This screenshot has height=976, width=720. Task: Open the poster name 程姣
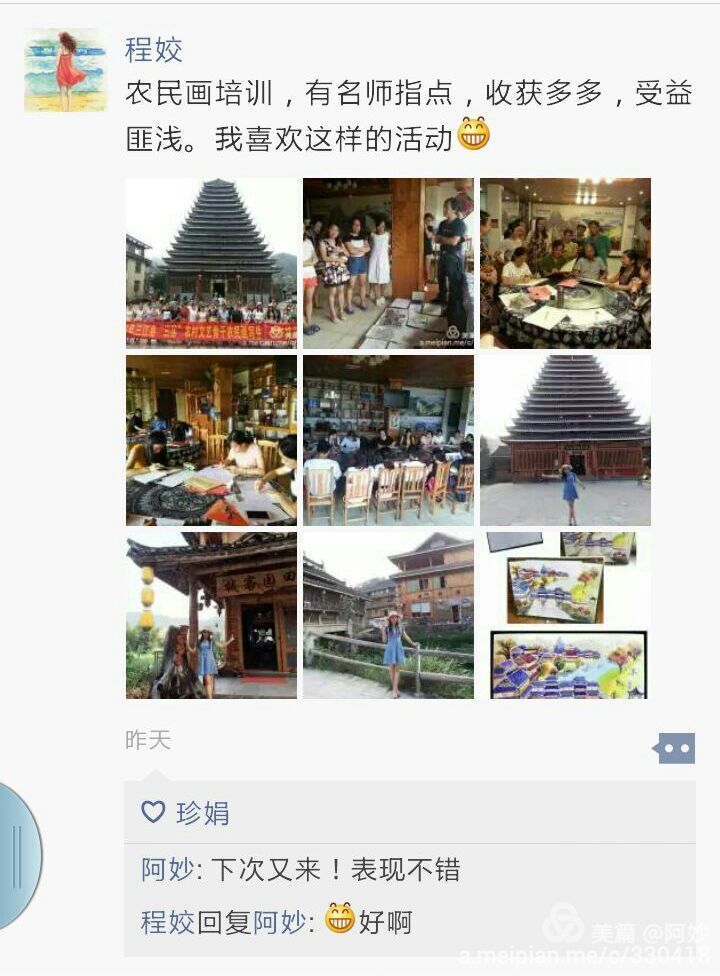(x=153, y=49)
